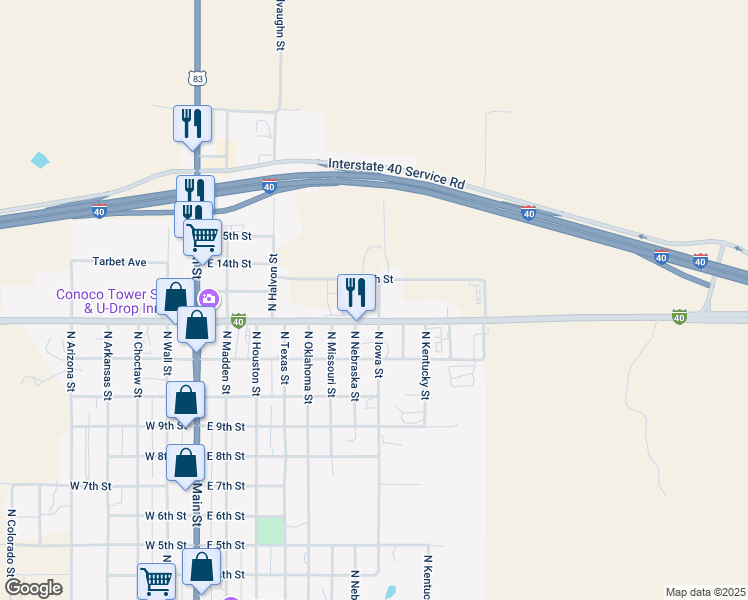Tap the shopping bag marker near W 9th St
This screenshot has height=600, width=748.
186,401
